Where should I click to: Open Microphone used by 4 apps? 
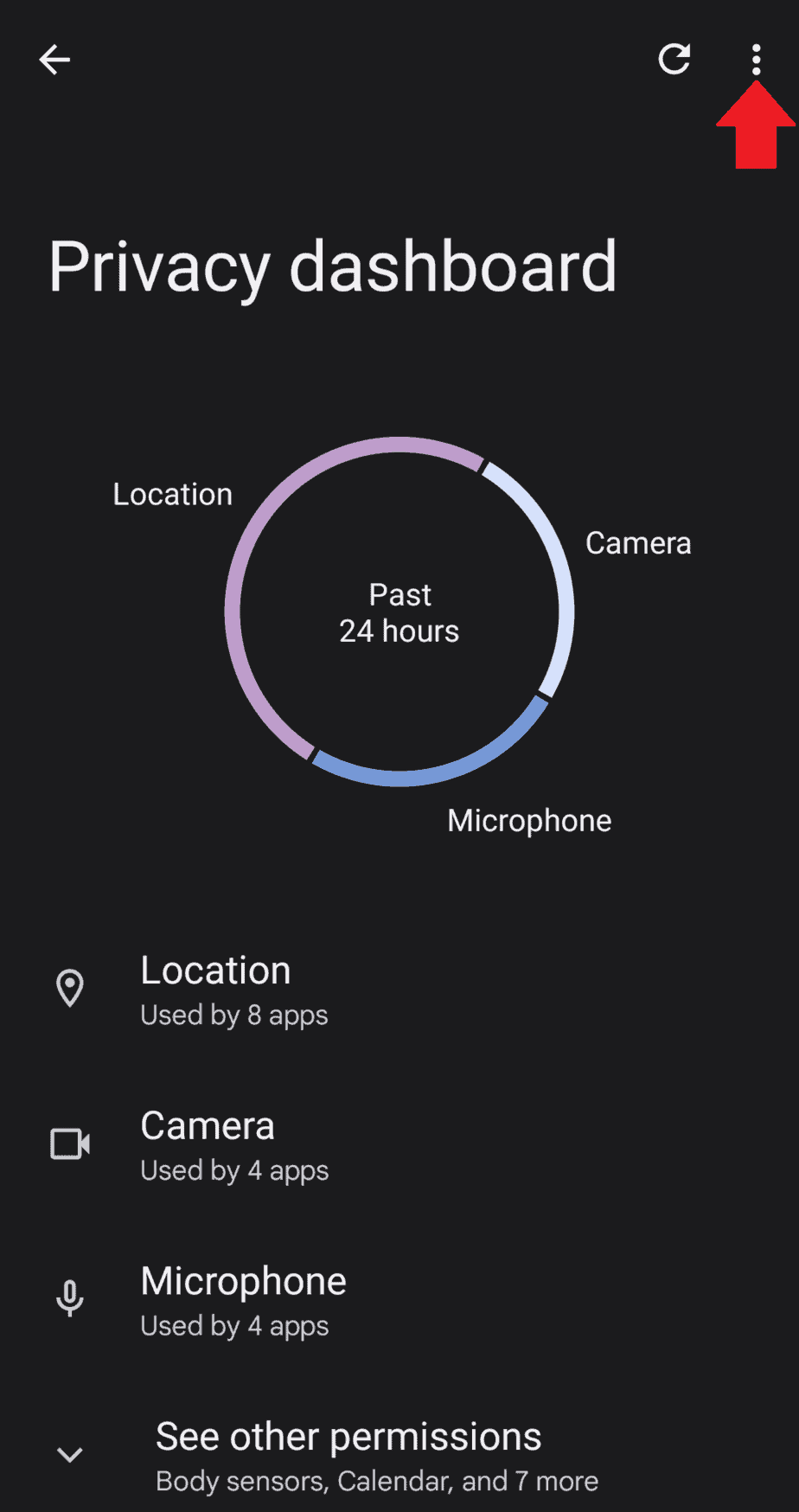coord(242,1300)
